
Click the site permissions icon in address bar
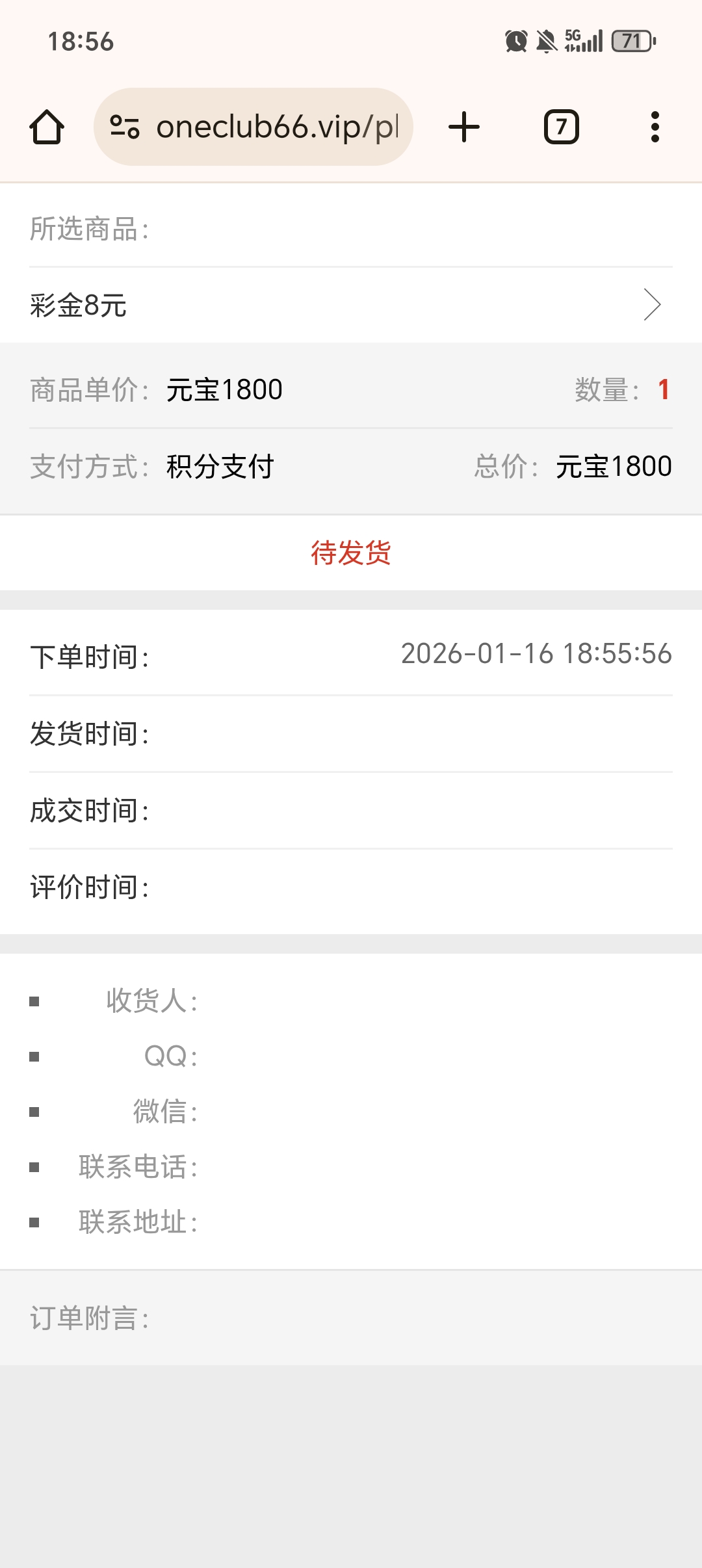125,127
